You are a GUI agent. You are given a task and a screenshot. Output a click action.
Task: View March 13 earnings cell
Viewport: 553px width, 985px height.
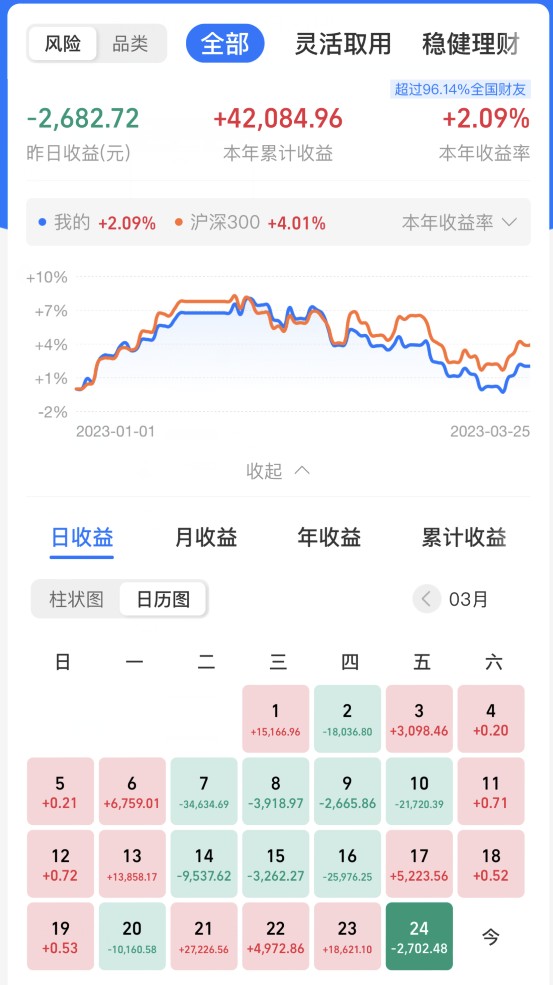(132, 864)
